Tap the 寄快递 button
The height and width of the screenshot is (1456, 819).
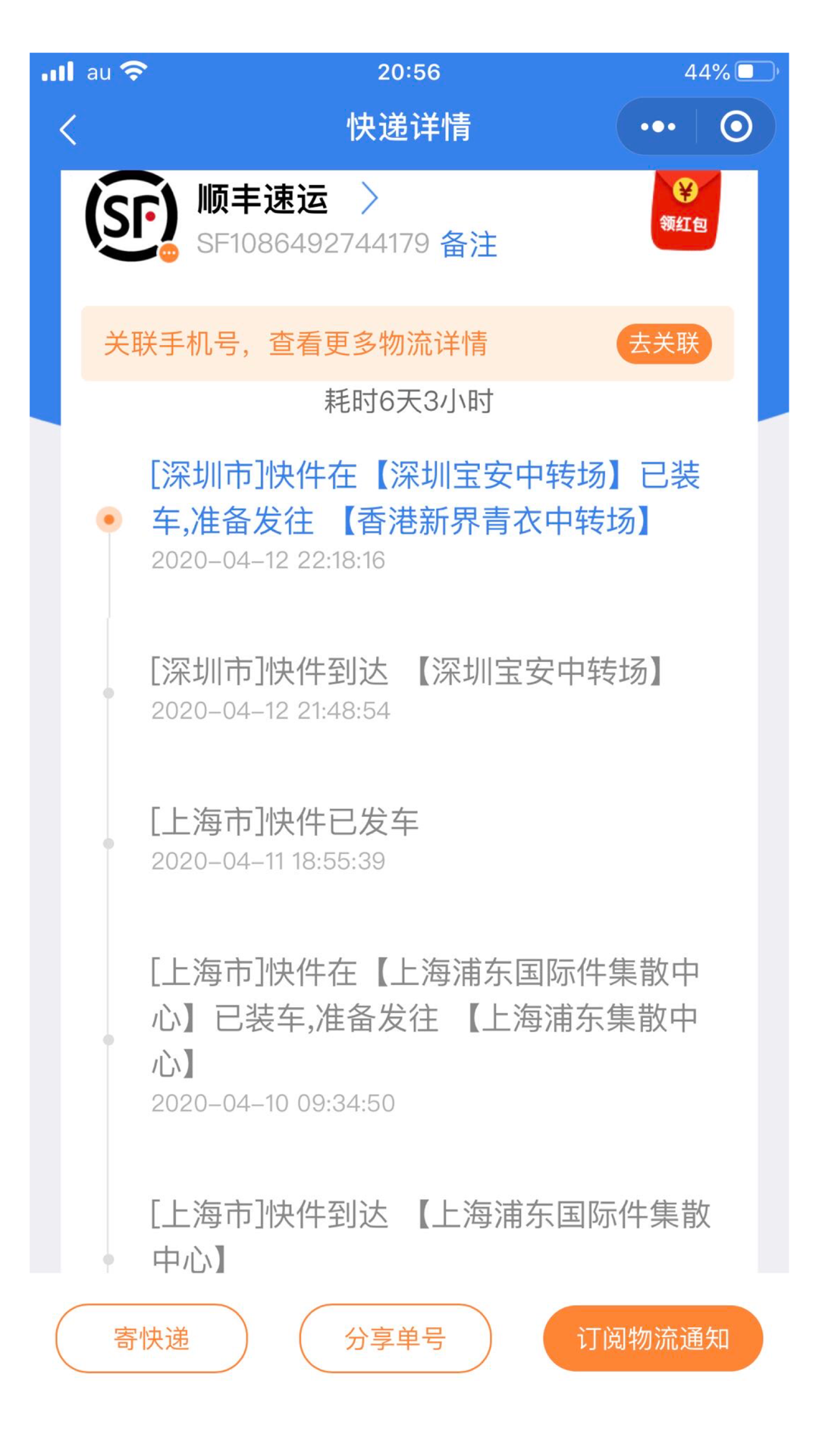[151, 1338]
